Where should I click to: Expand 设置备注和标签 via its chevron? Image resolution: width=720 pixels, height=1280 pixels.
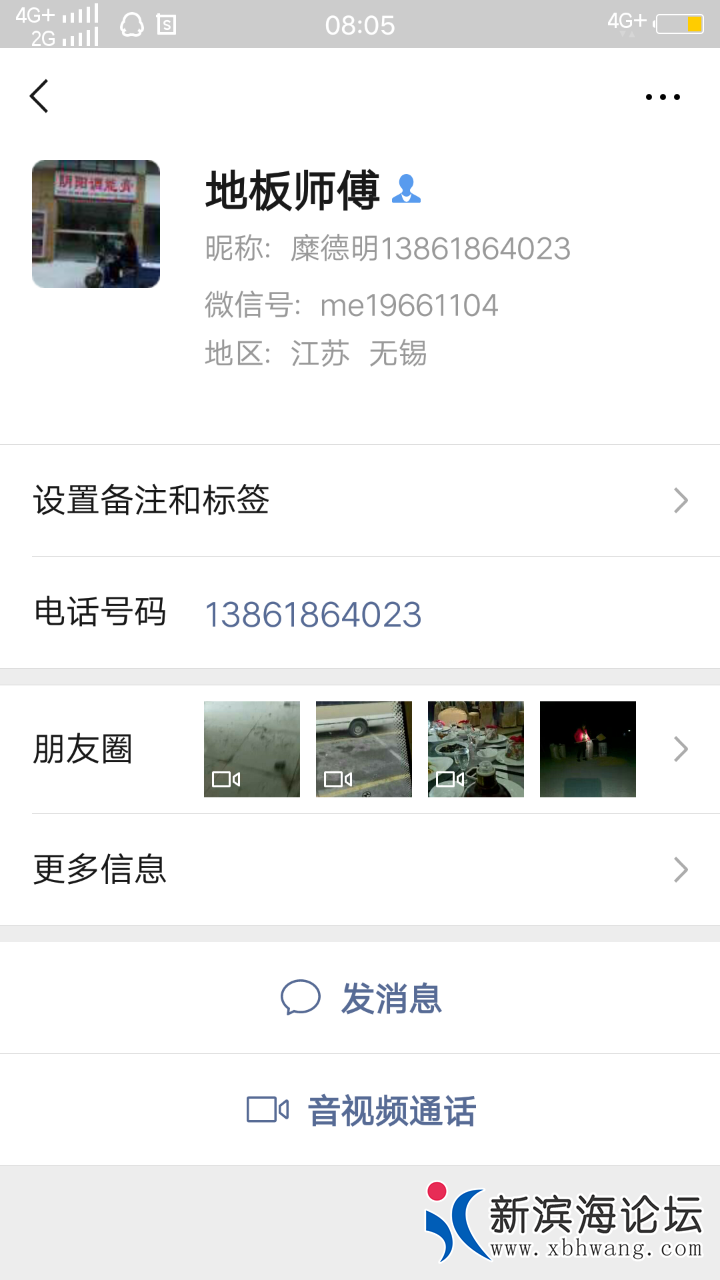[x=681, y=500]
